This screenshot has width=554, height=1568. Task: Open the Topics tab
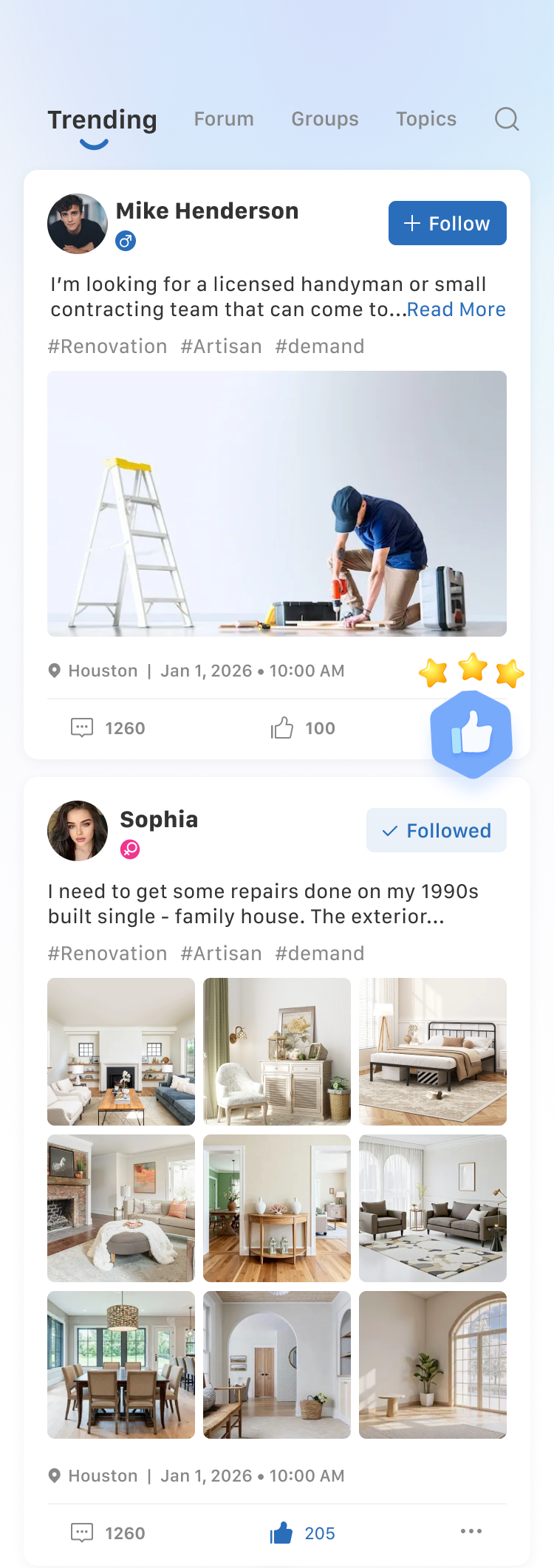(426, 119)
